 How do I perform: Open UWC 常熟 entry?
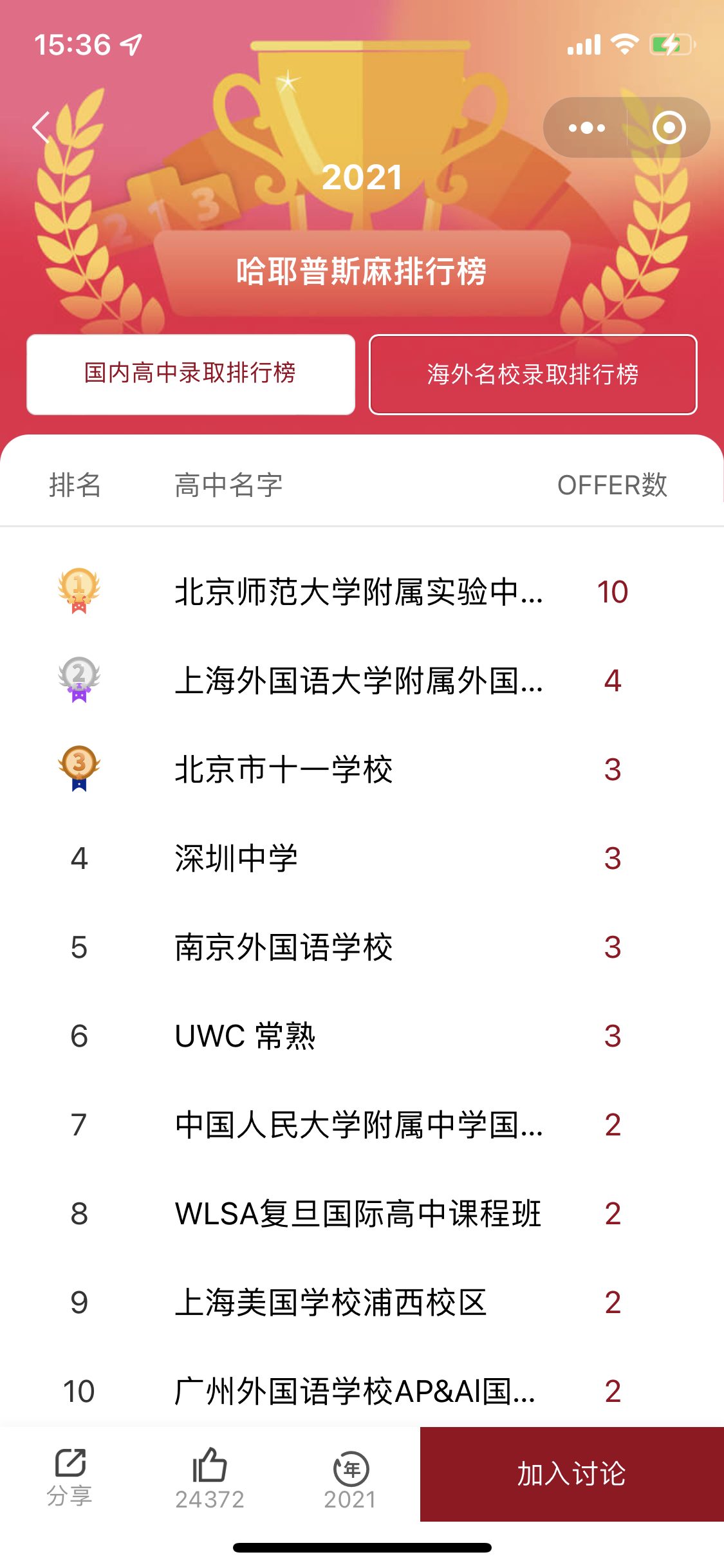pos(362,1035)
